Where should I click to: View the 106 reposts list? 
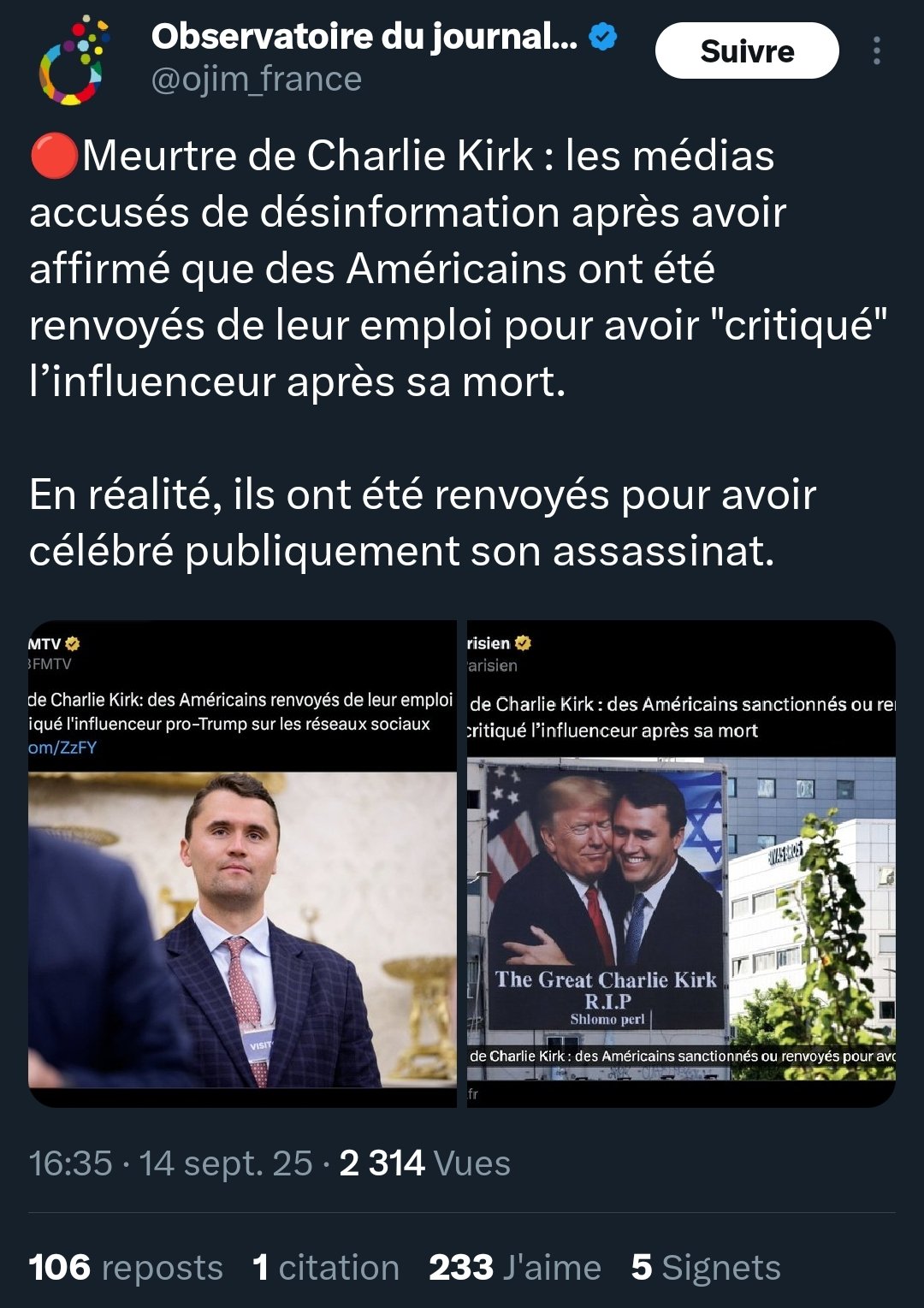coord(126,1267)
